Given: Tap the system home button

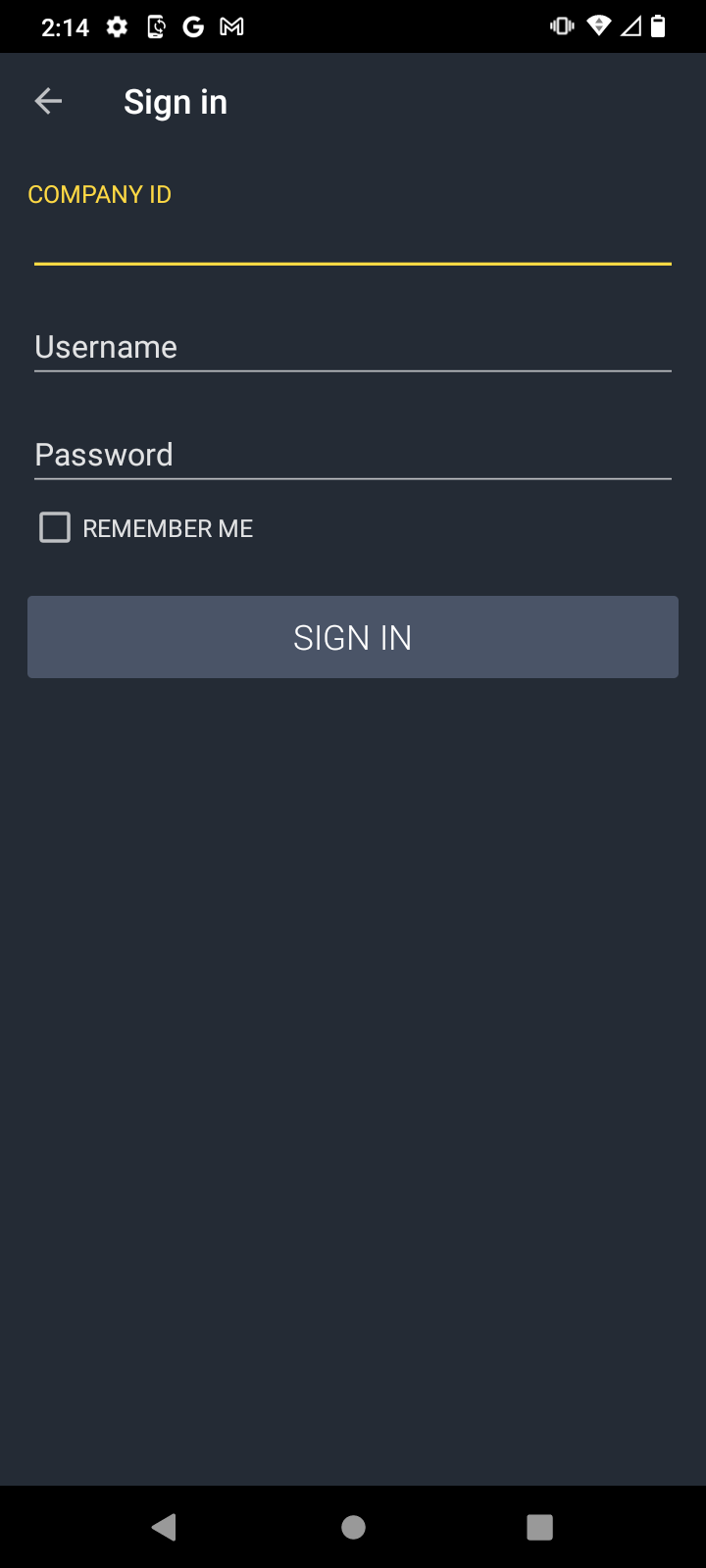Looking at the screenshot, I should pyautogui.click(x=353, y=1527).
